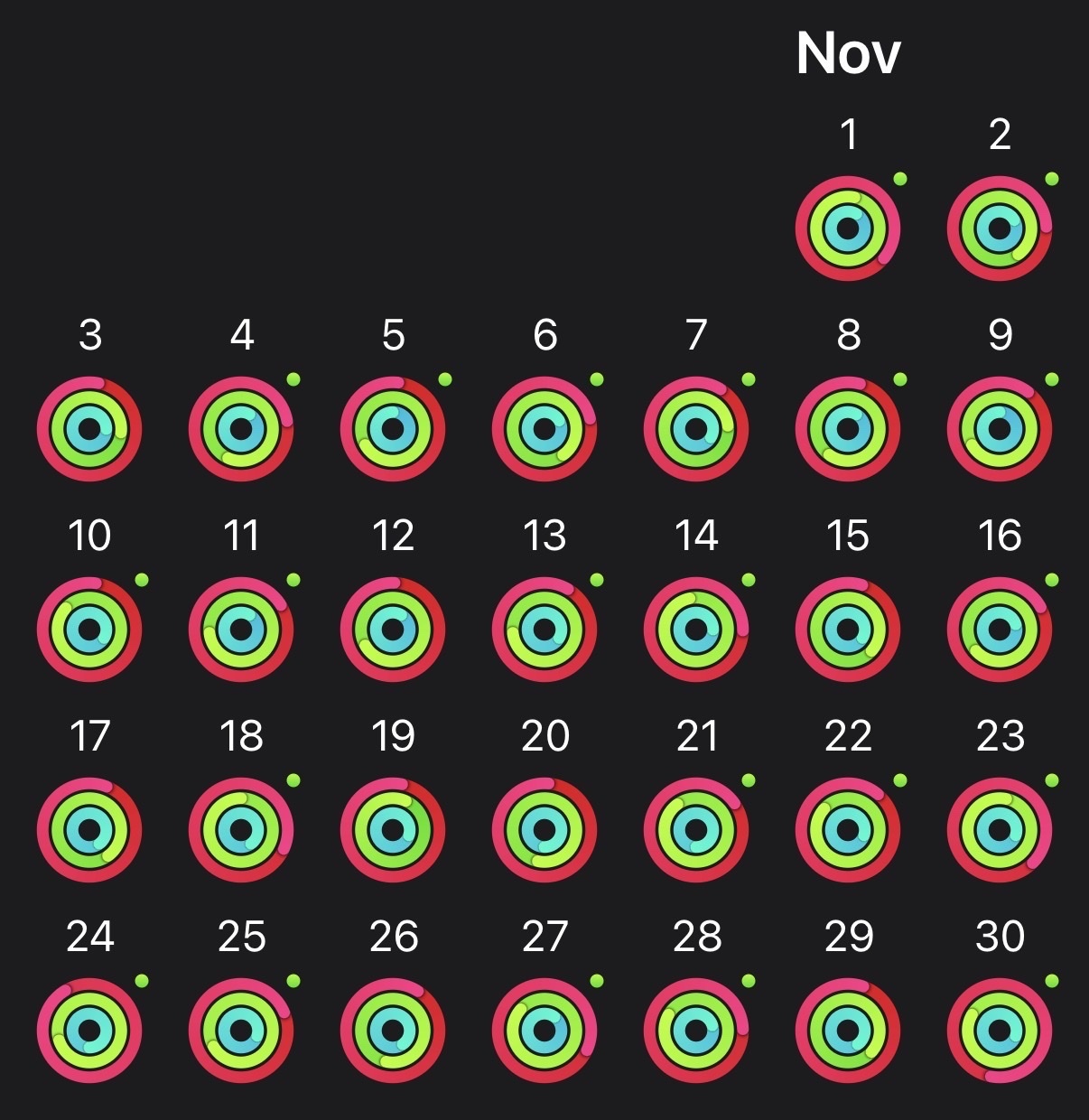View November 17 activity summary
This screenshot has width=1089, height=1120.
click(x=89, y=830)
